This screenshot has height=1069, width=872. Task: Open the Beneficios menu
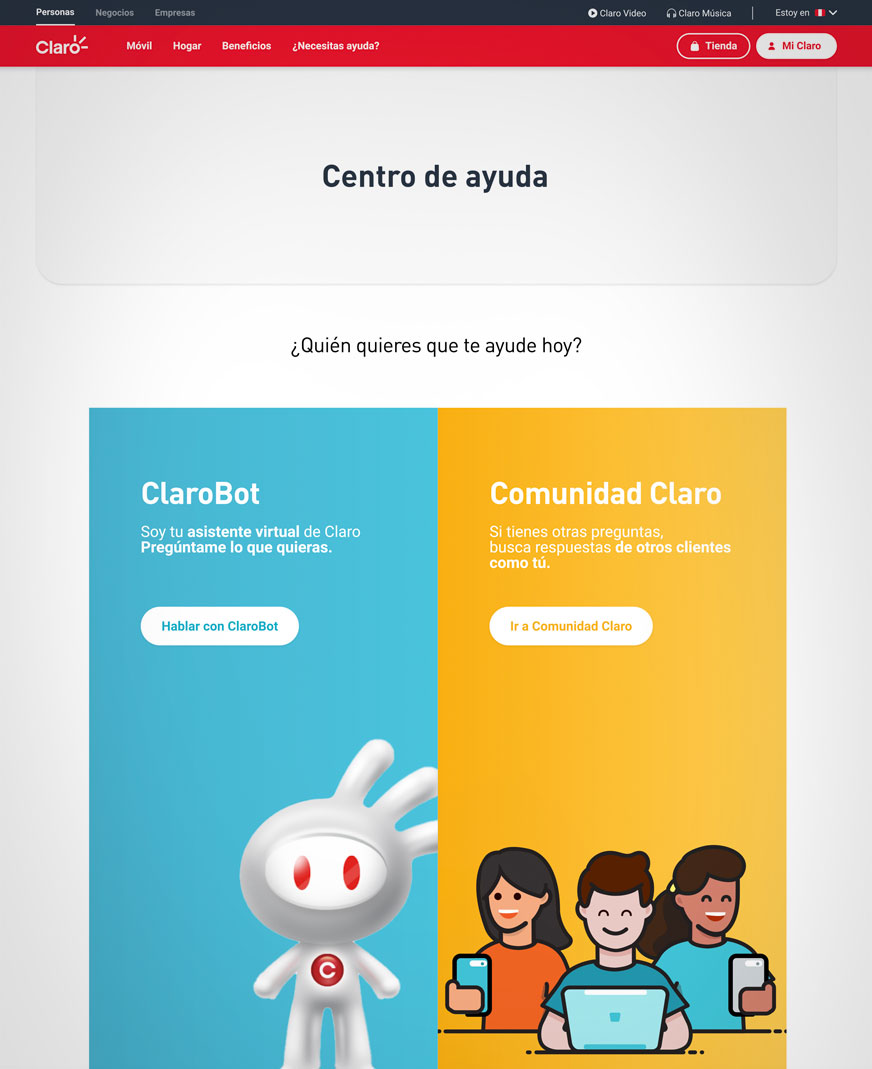tap(246, 46)
